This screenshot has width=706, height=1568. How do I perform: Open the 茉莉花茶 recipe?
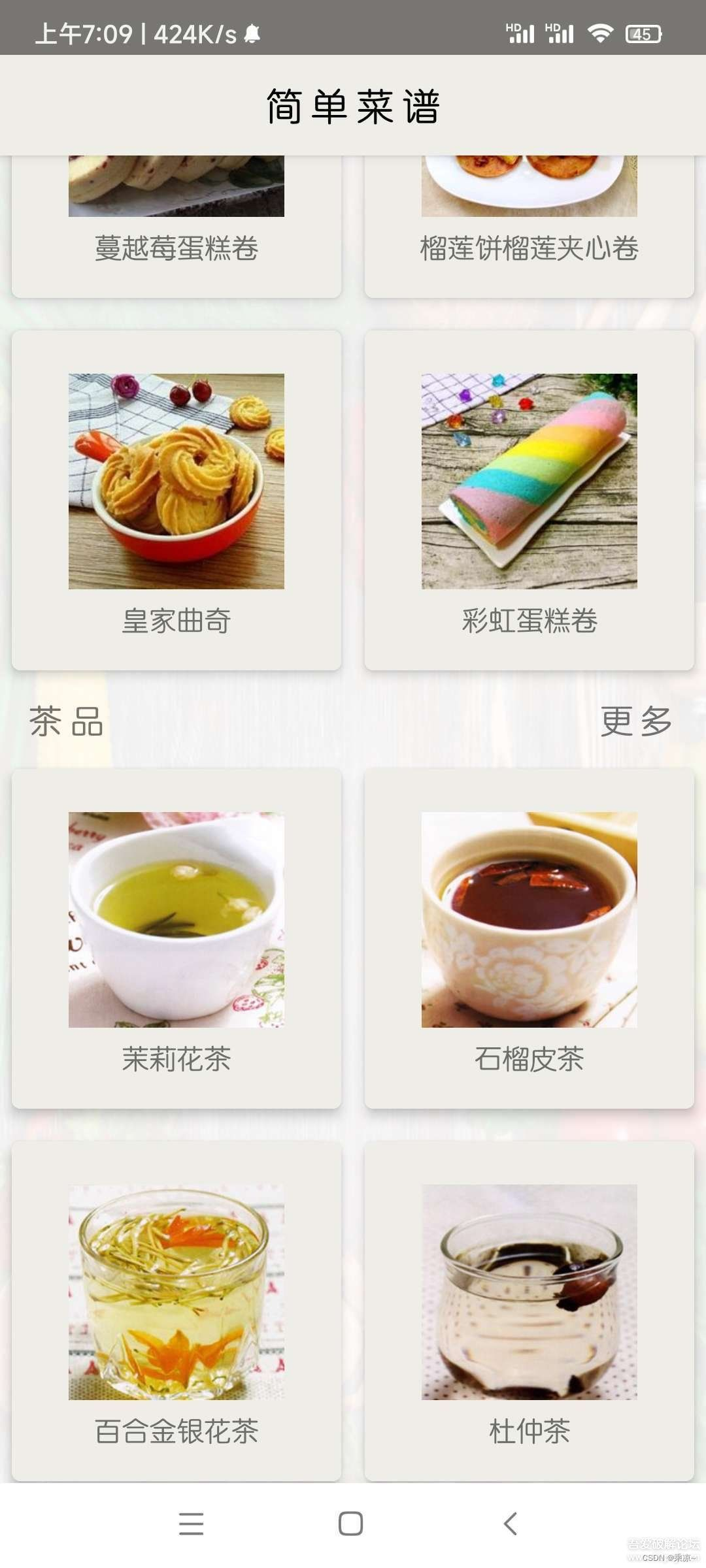tap(176, 941)
